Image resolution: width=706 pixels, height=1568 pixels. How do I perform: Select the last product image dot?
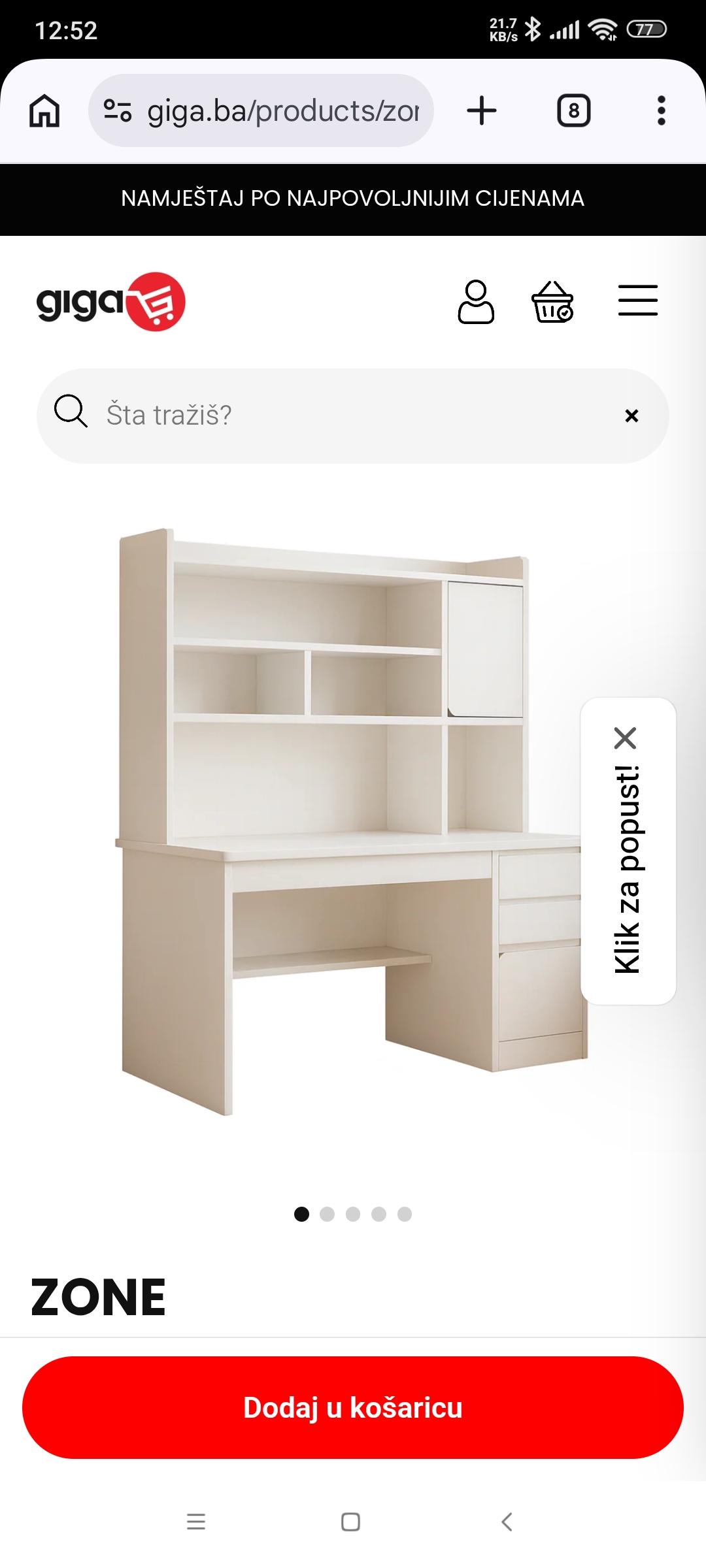point(405,1214)
